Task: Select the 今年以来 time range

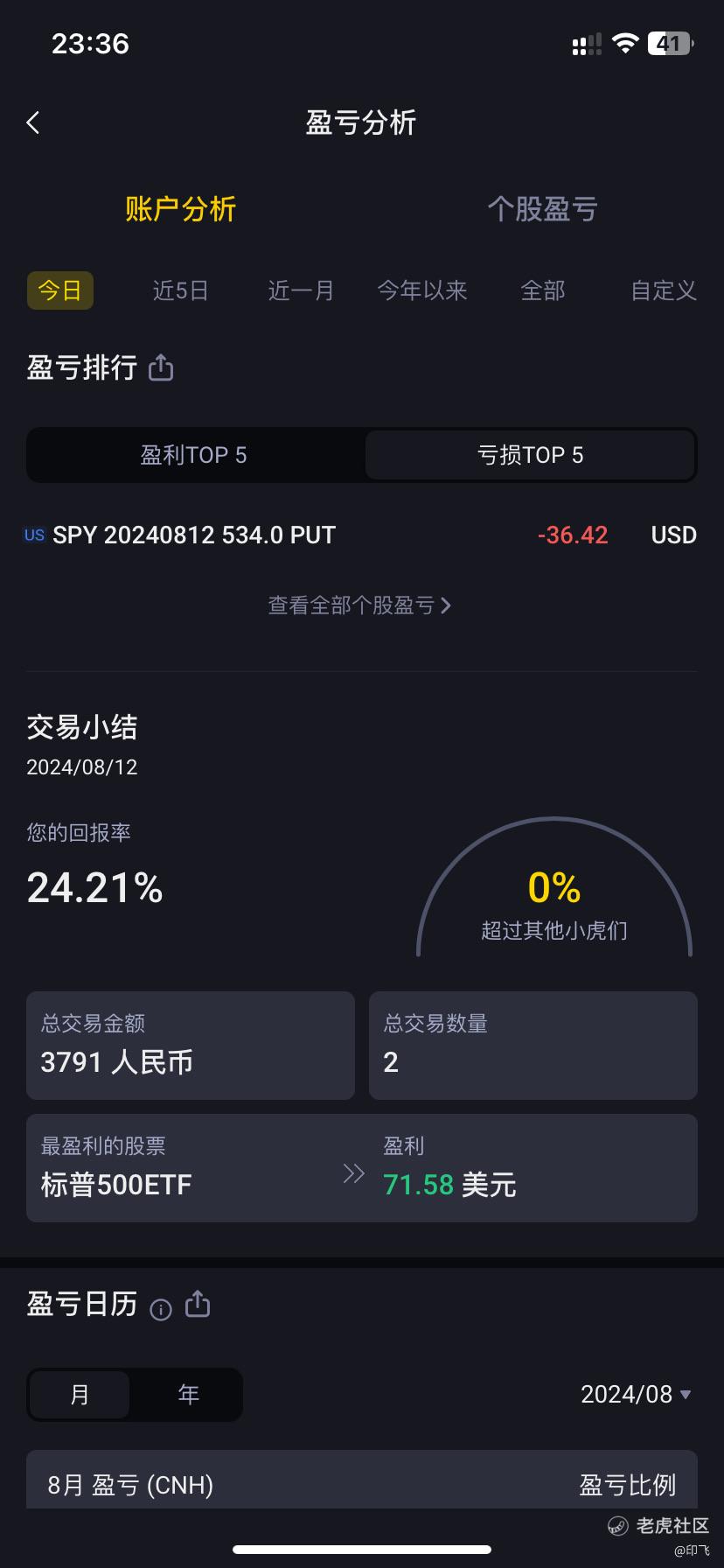Action: click(x=422, y=290)
